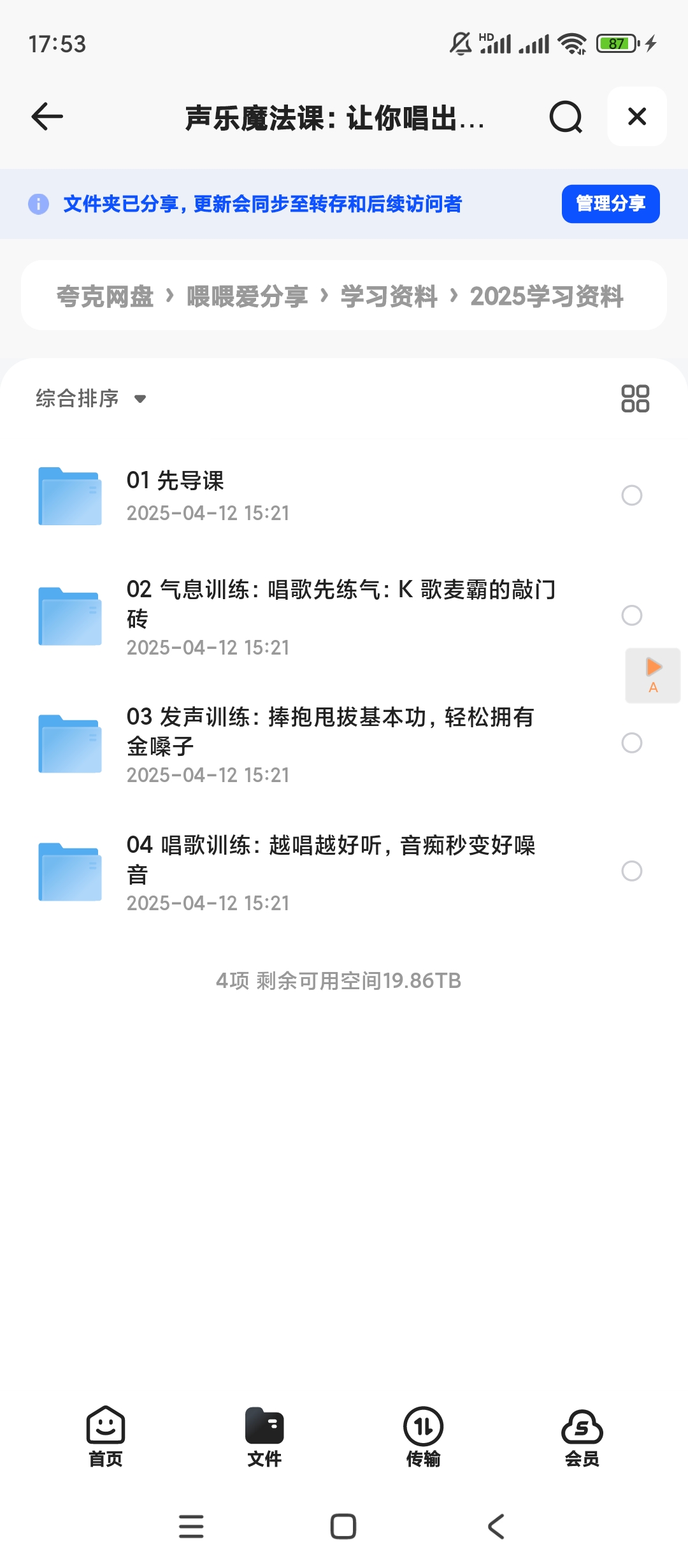Tap the floating A play control

652,674
